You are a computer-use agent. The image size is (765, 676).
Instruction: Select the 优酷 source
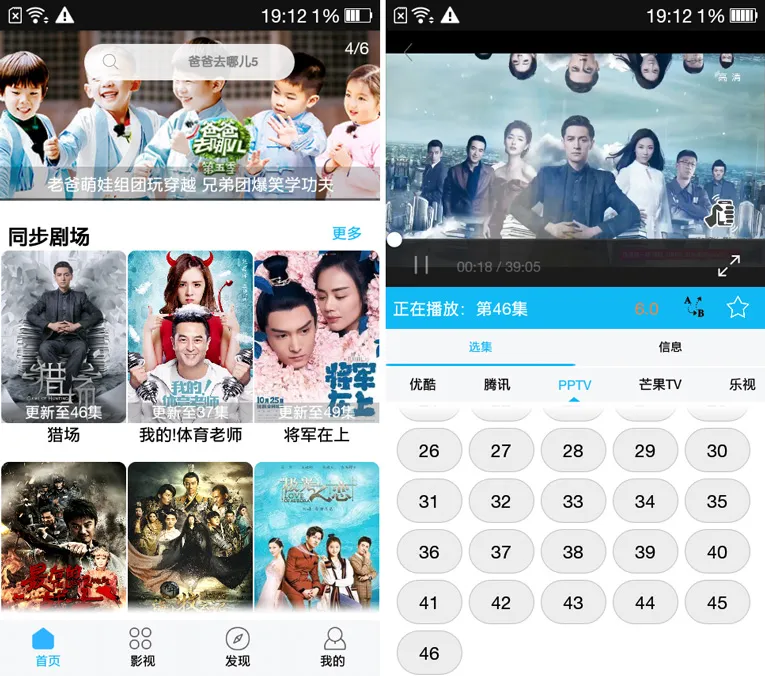click(x=423, y=385)
